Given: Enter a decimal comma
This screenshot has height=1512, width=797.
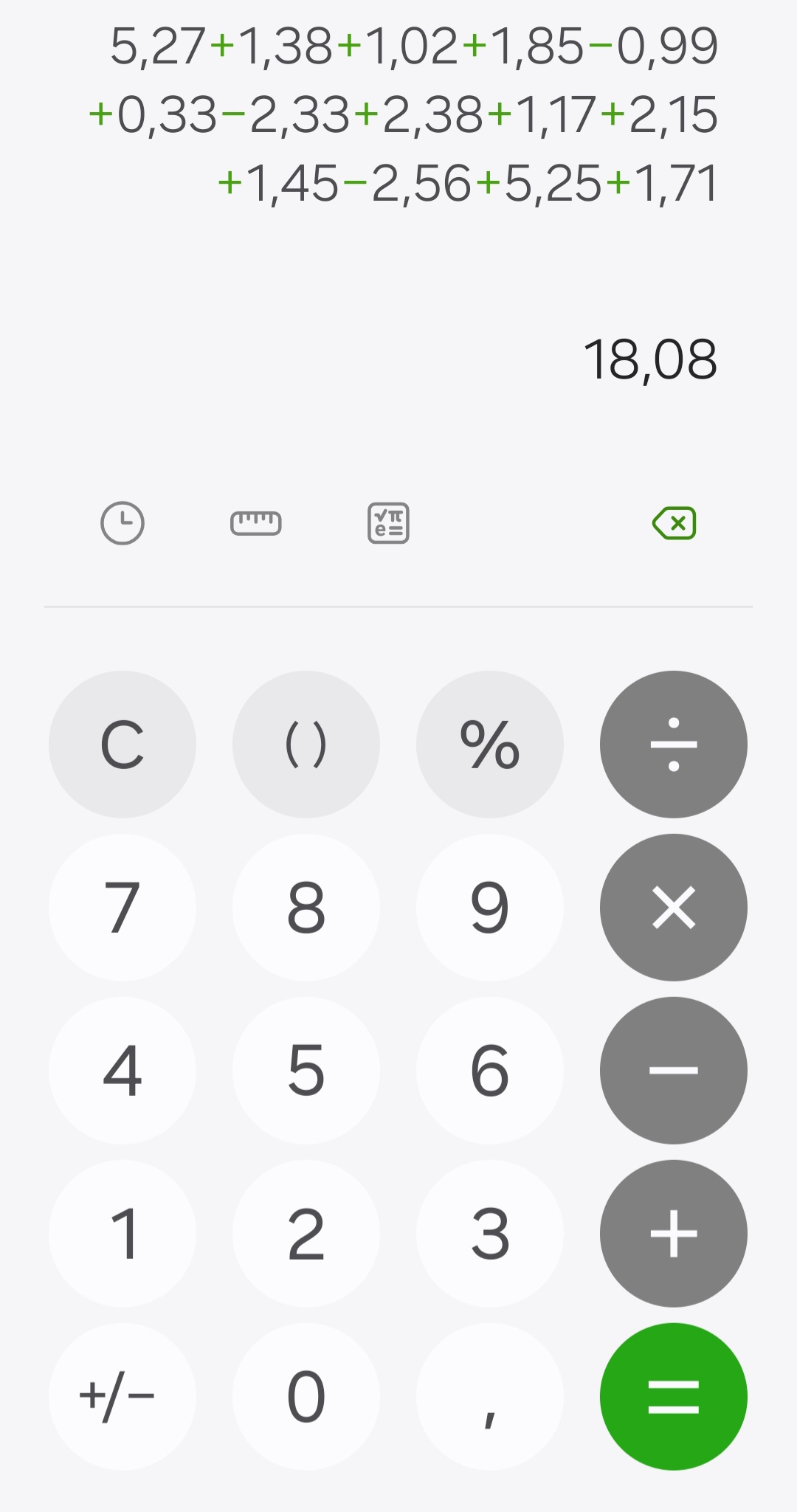Looking at the screenshot, I should tap(489, 1397).
